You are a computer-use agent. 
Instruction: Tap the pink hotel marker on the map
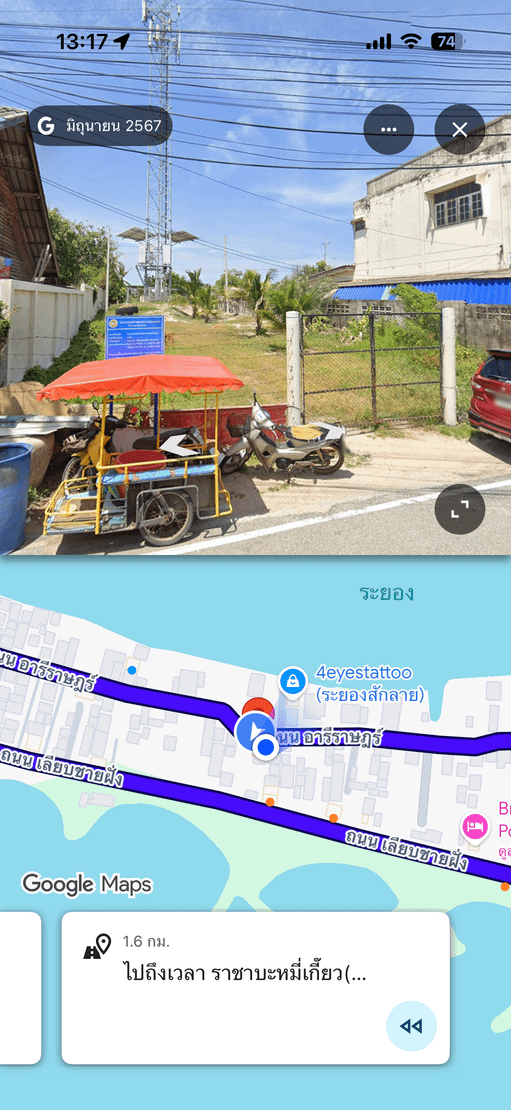pyautogui.click(x=475, y=826)
